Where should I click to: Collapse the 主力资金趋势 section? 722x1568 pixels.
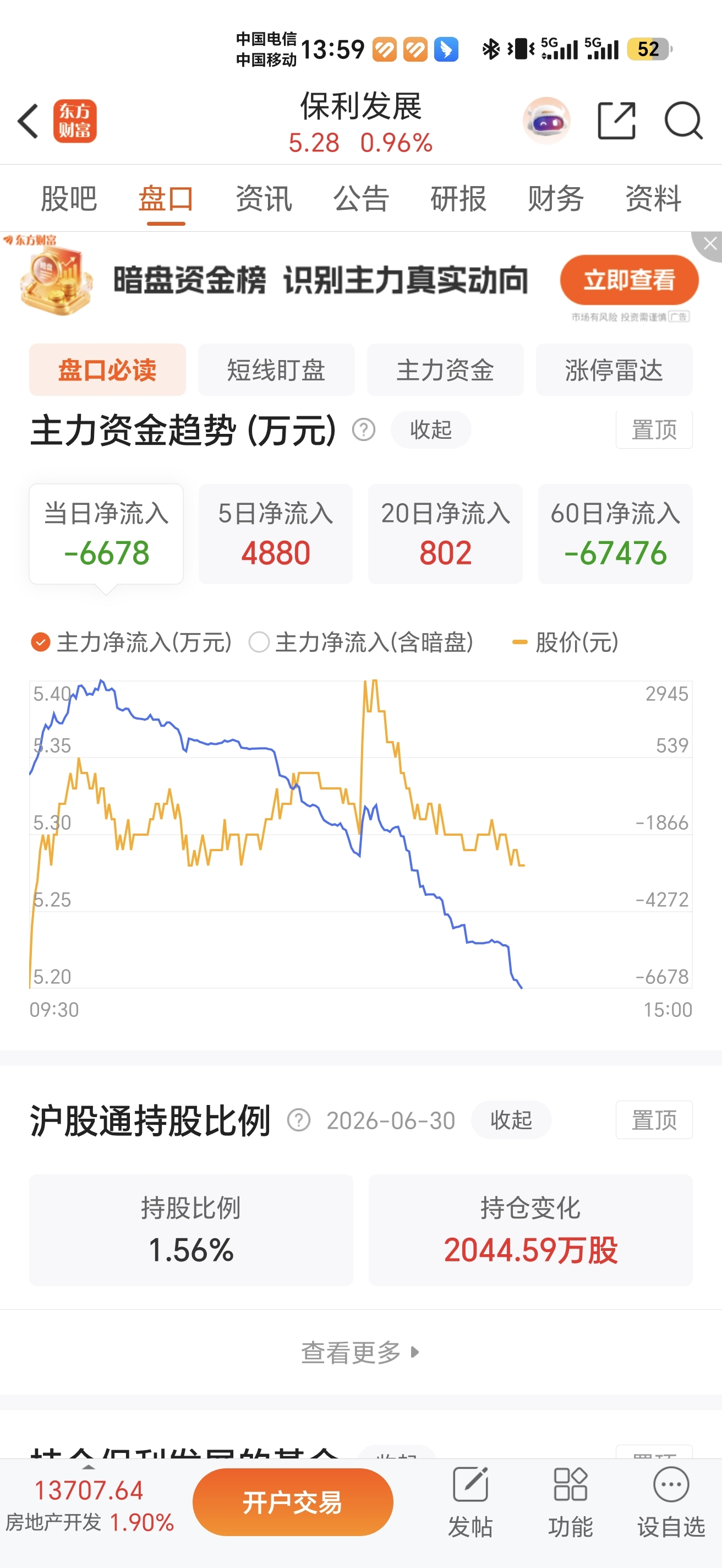431,430
